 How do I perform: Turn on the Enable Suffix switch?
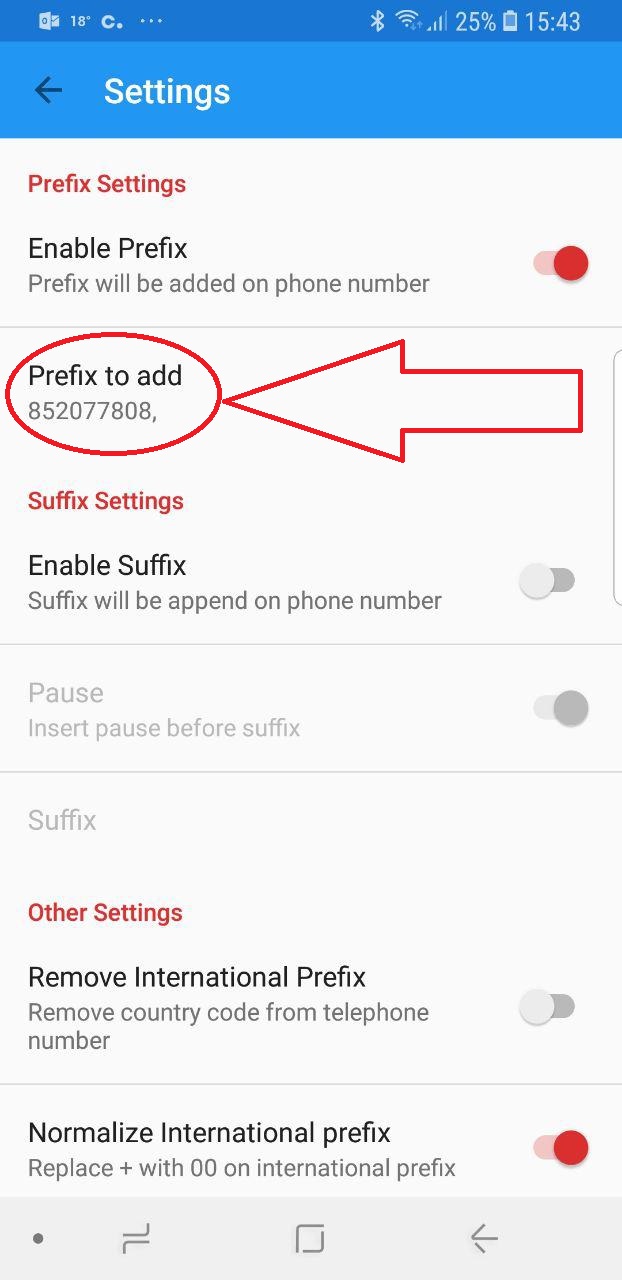(x=548, y=581)
